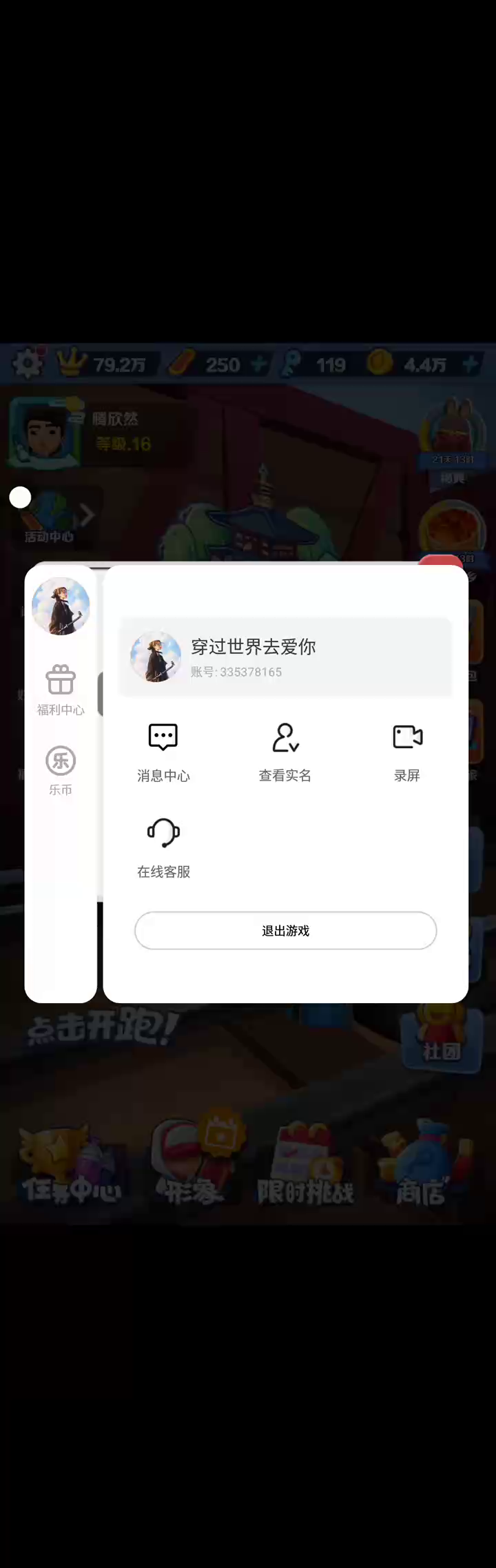Start screen recording with 录屏
The image size is (496, 1568).
coord(407,752)
